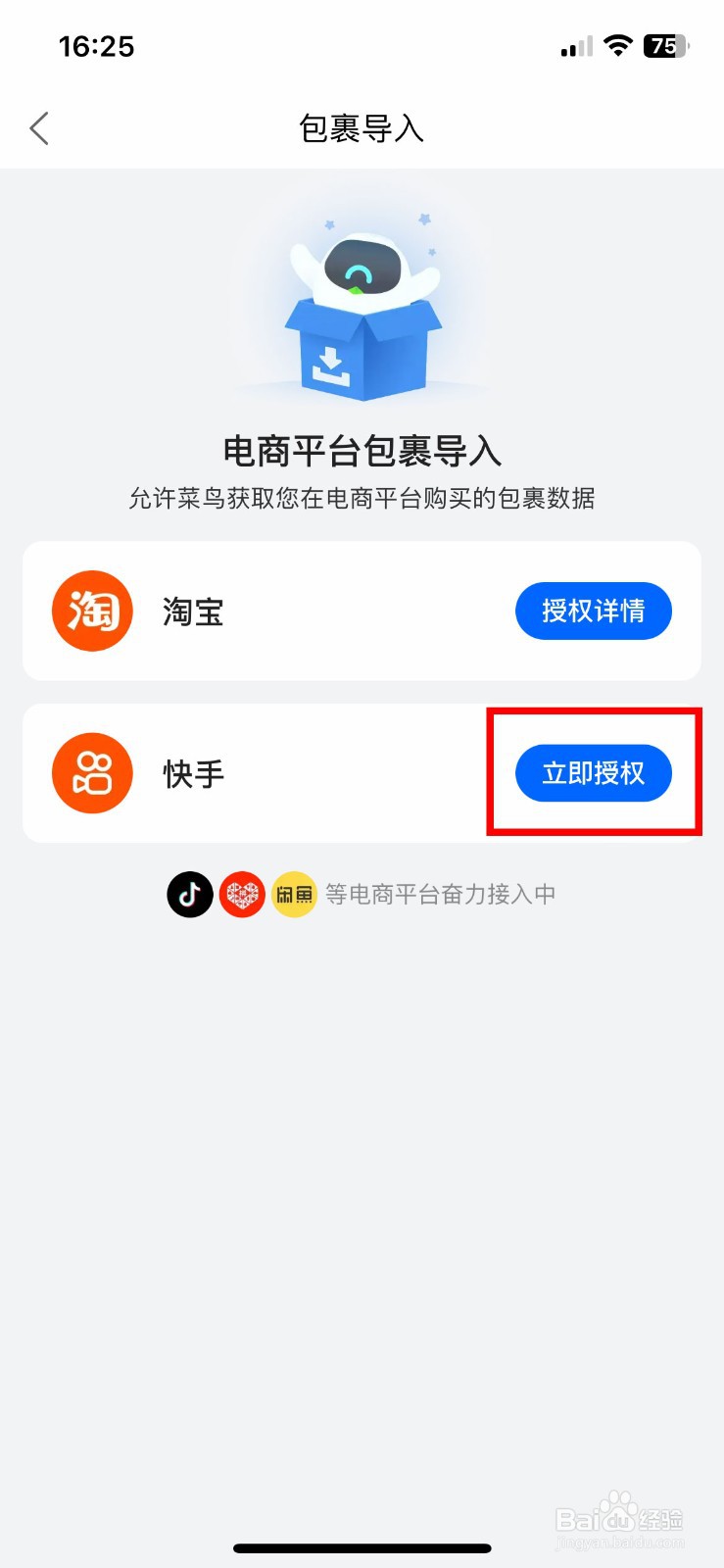Image resolution: width=724 pixels, height=1568 pixels.
Task: Tap the 电商平台包裹导入 heading text
Action: (x=362, y=452)
